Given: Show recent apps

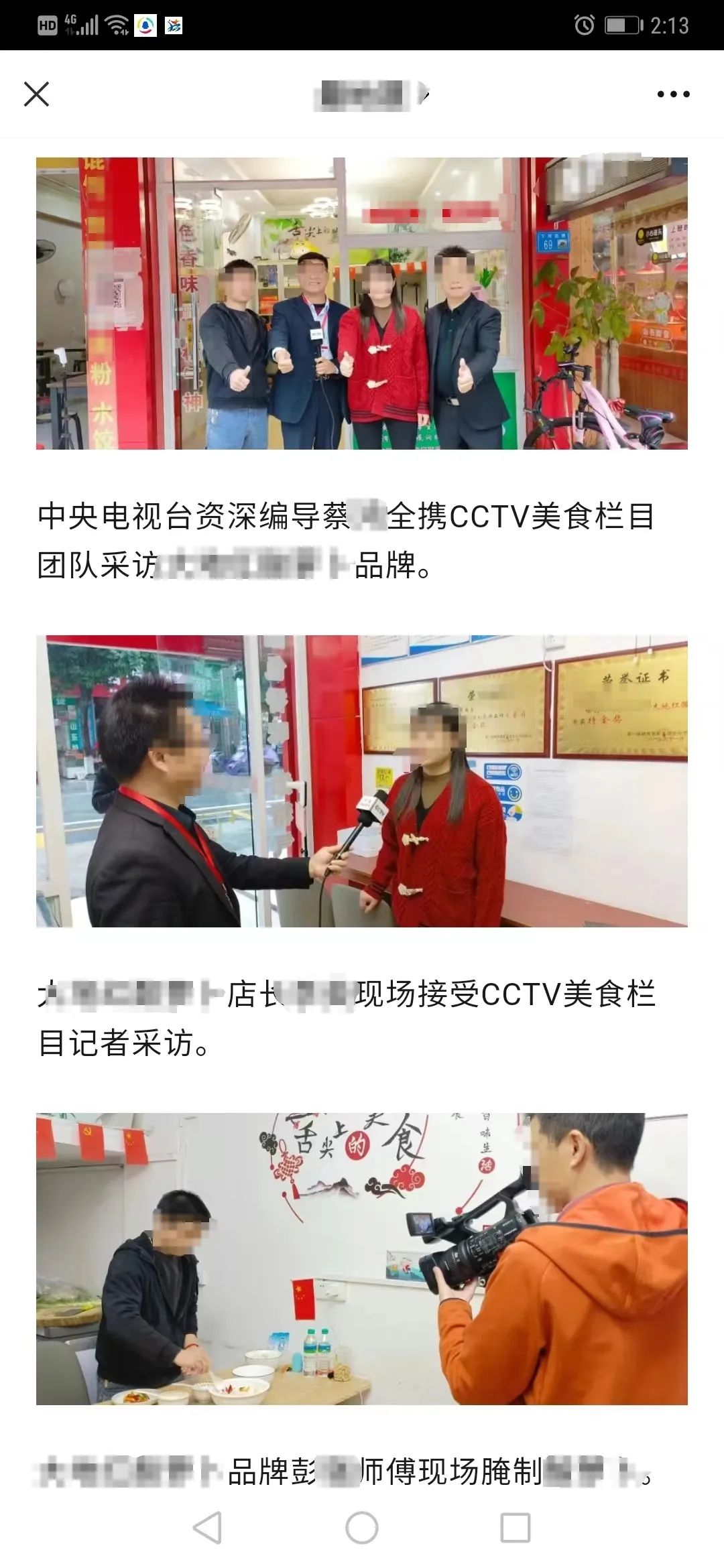Looking at the screenshot, I should click(x=516, y=1528).
